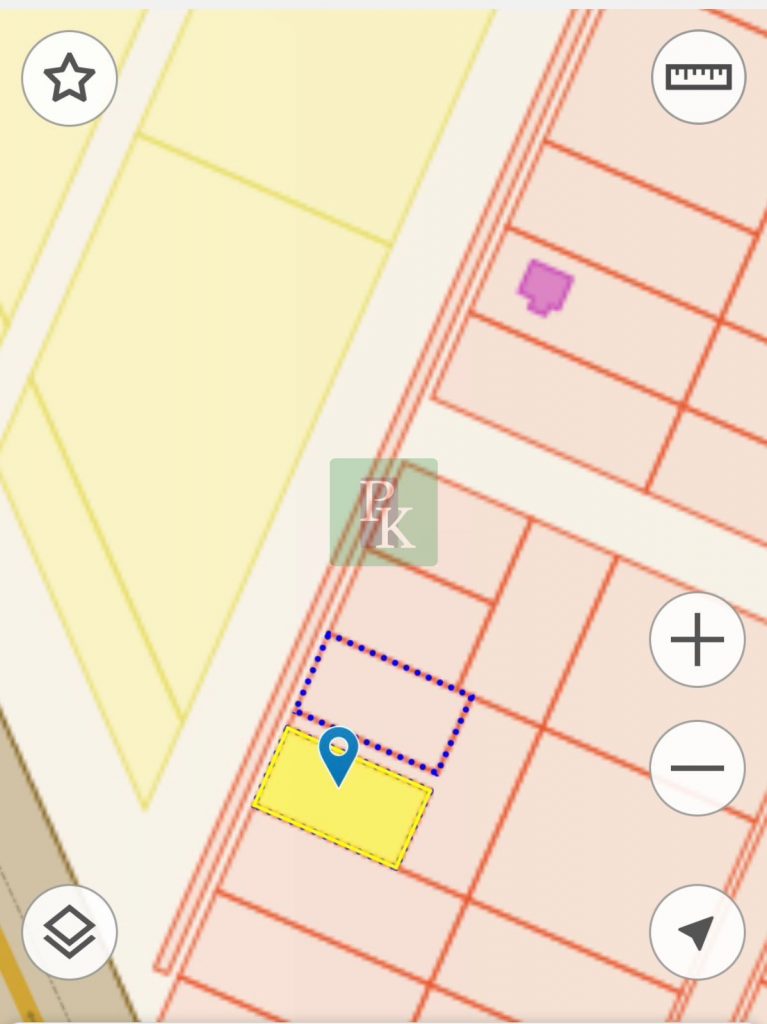The height and width of the screenshot is (1024, 767).
Task: Open the favorites star button
Action: [69, 78]
